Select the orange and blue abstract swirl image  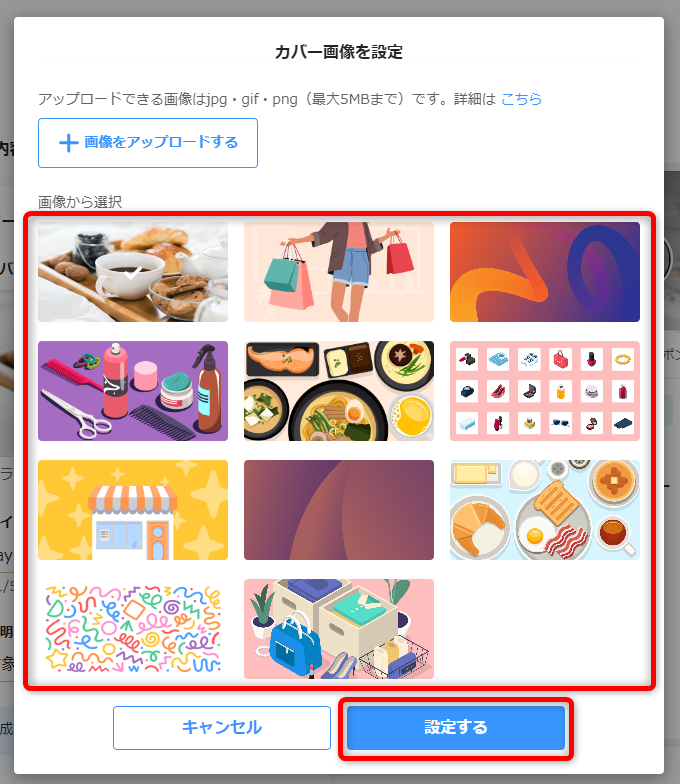545,272
